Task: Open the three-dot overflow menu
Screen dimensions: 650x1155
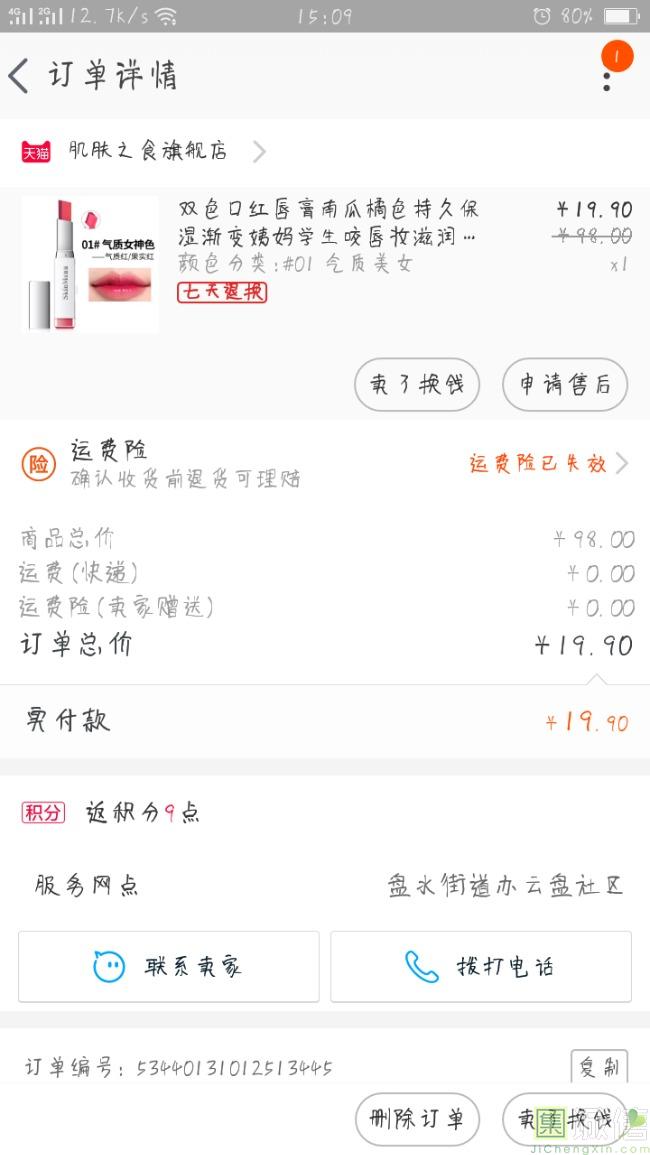Action: click(x=607, y=76)
